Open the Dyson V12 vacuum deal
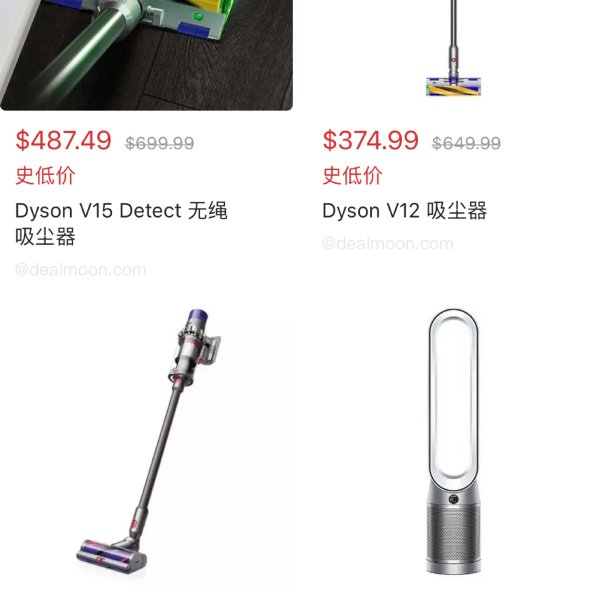600x600 pixels. [404, 211]
